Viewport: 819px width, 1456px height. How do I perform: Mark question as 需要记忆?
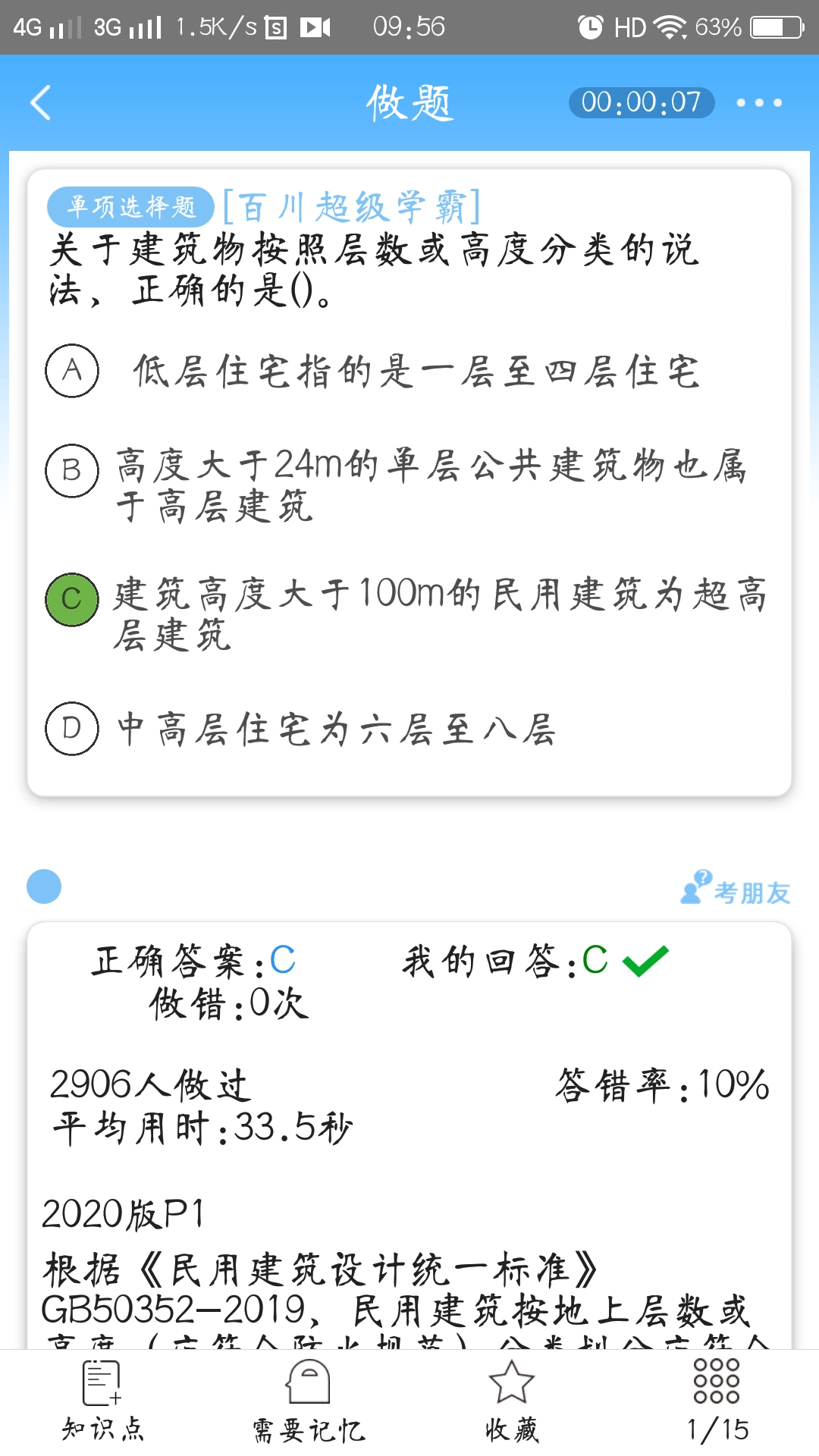pos(308,1401)
